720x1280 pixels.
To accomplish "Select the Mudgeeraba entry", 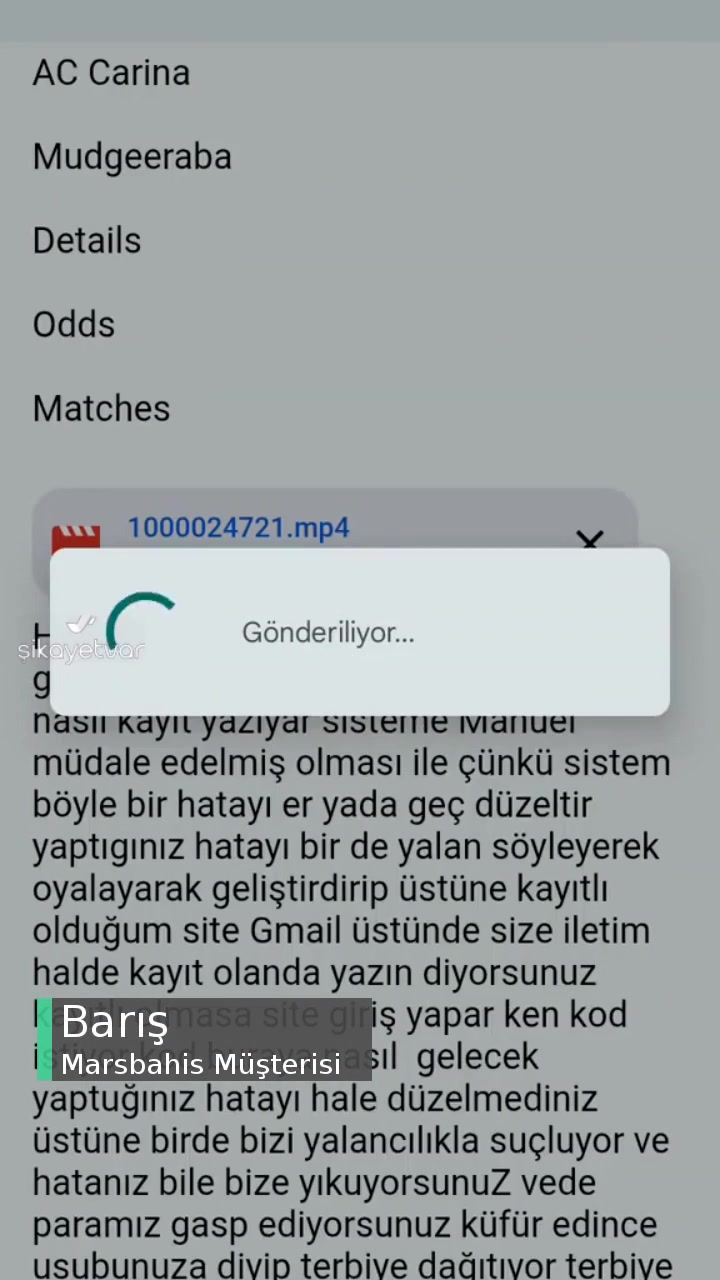I will [x=132, y=156].
